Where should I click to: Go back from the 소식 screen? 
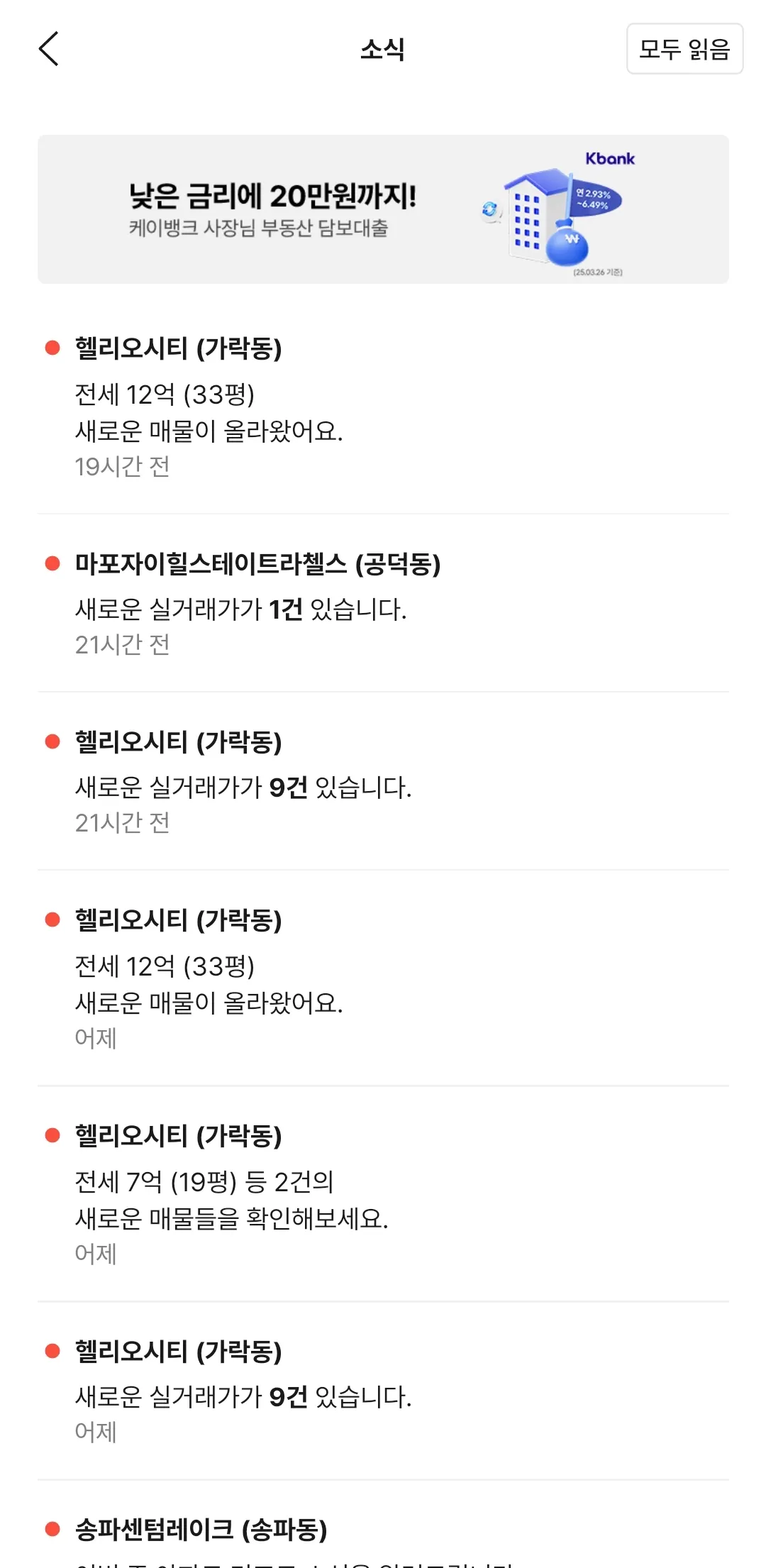(x=48, y=49)
